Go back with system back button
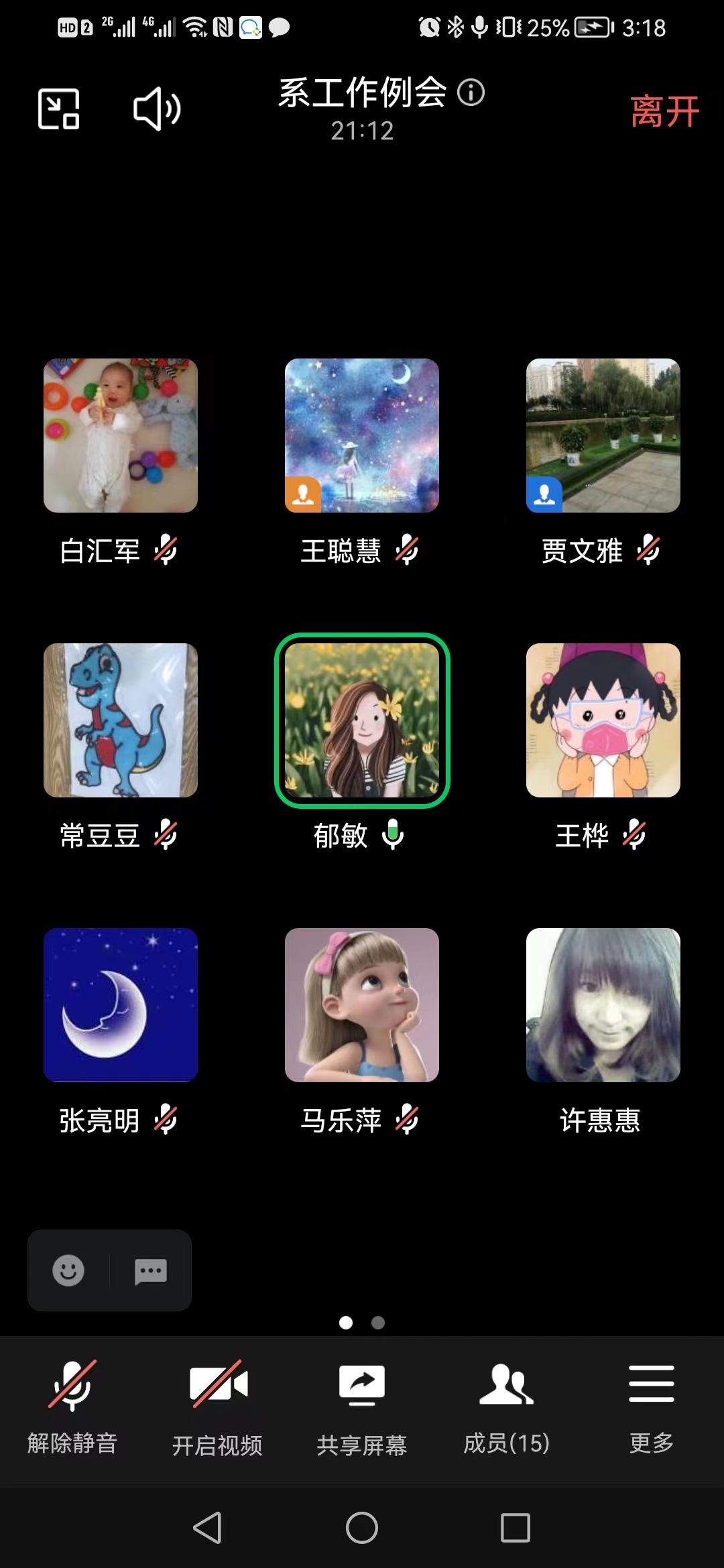Image resolution: width=724 pixels, height=1568 pixels. [x=208, y=1528]
